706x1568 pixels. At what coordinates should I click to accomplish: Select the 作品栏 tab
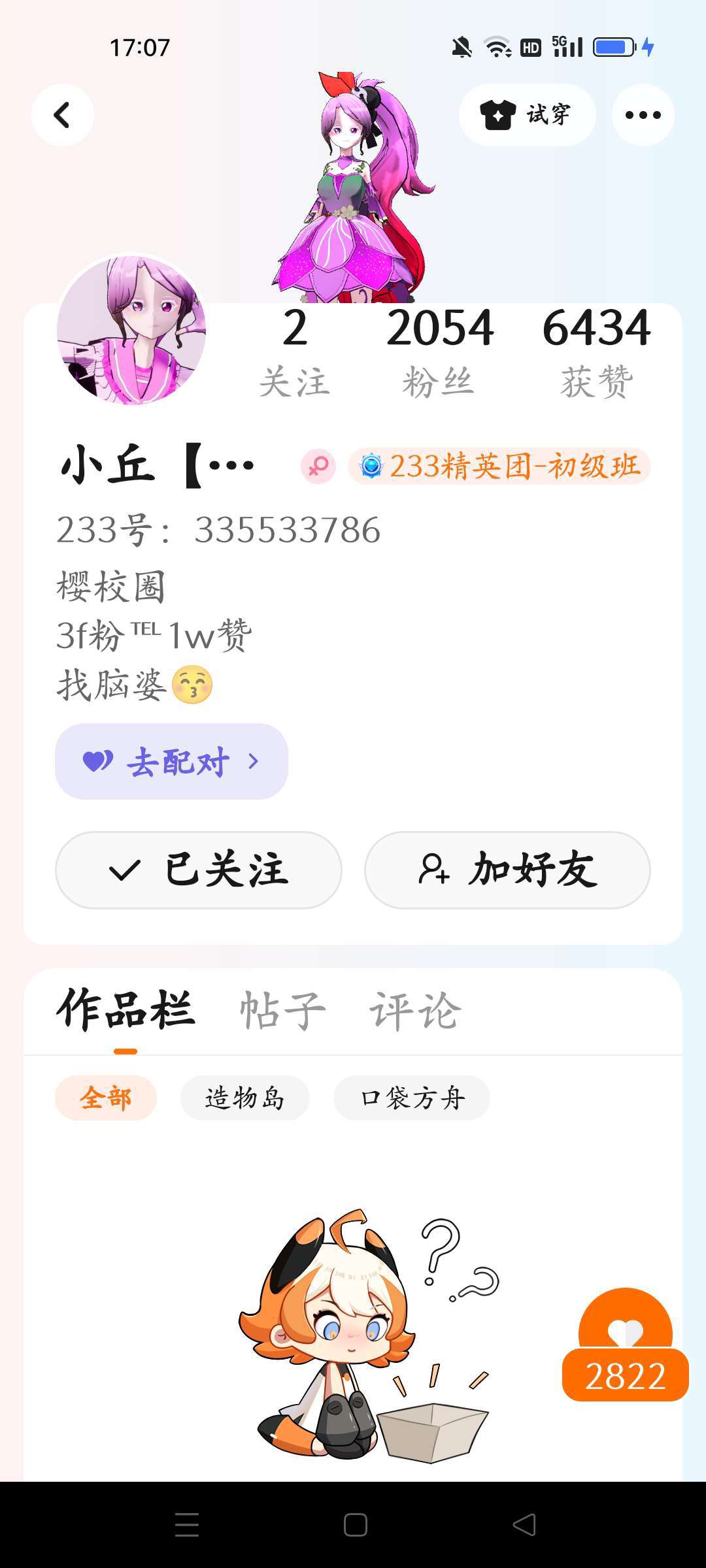pyautogui.click(x=126, y=1011)
